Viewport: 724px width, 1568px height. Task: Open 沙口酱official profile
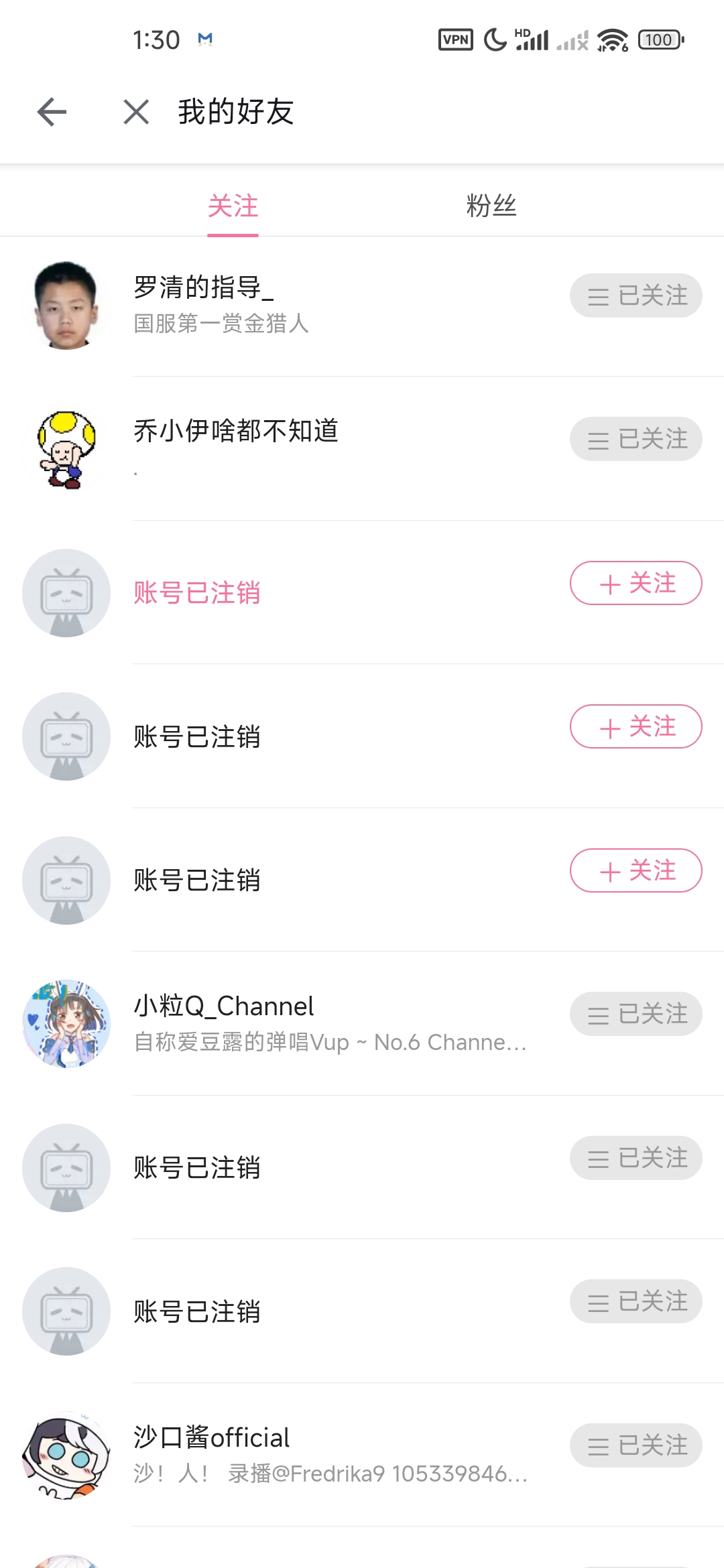click(x=212, y=1438)
